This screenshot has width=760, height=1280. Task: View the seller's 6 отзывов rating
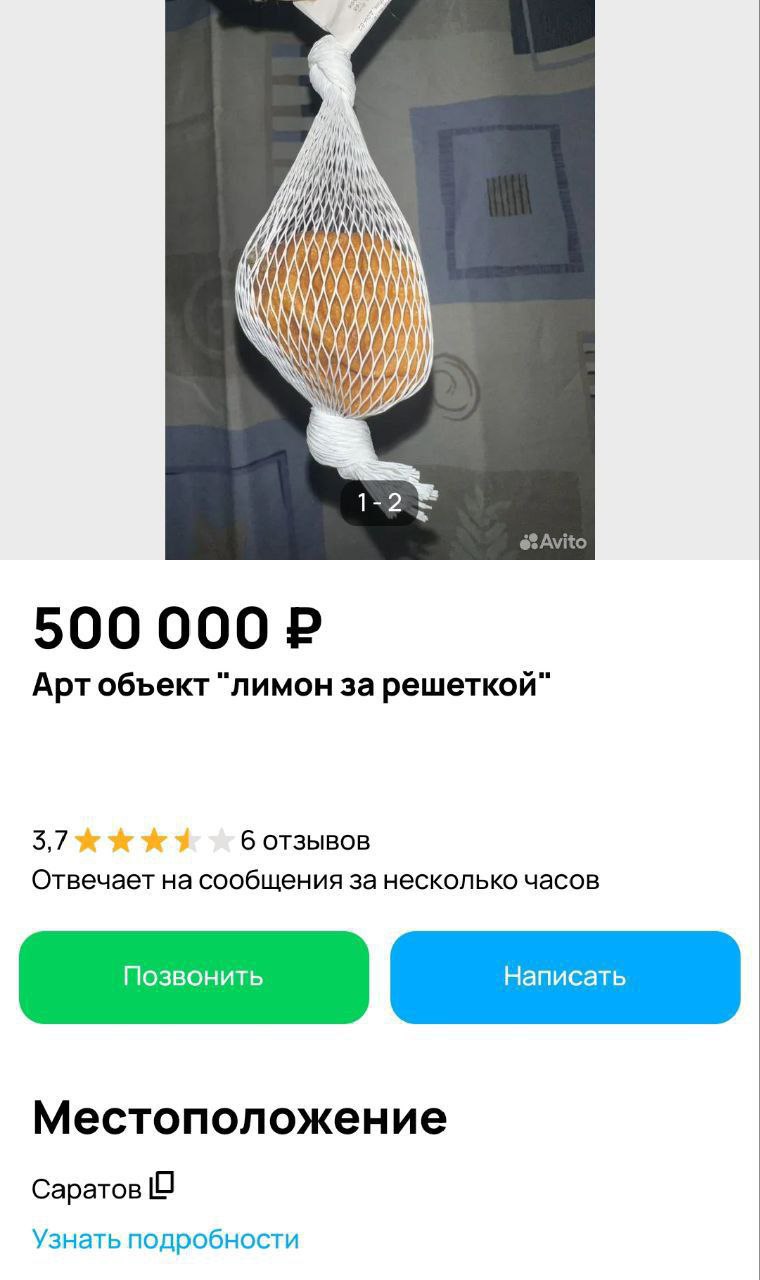[x=304, y=840]
